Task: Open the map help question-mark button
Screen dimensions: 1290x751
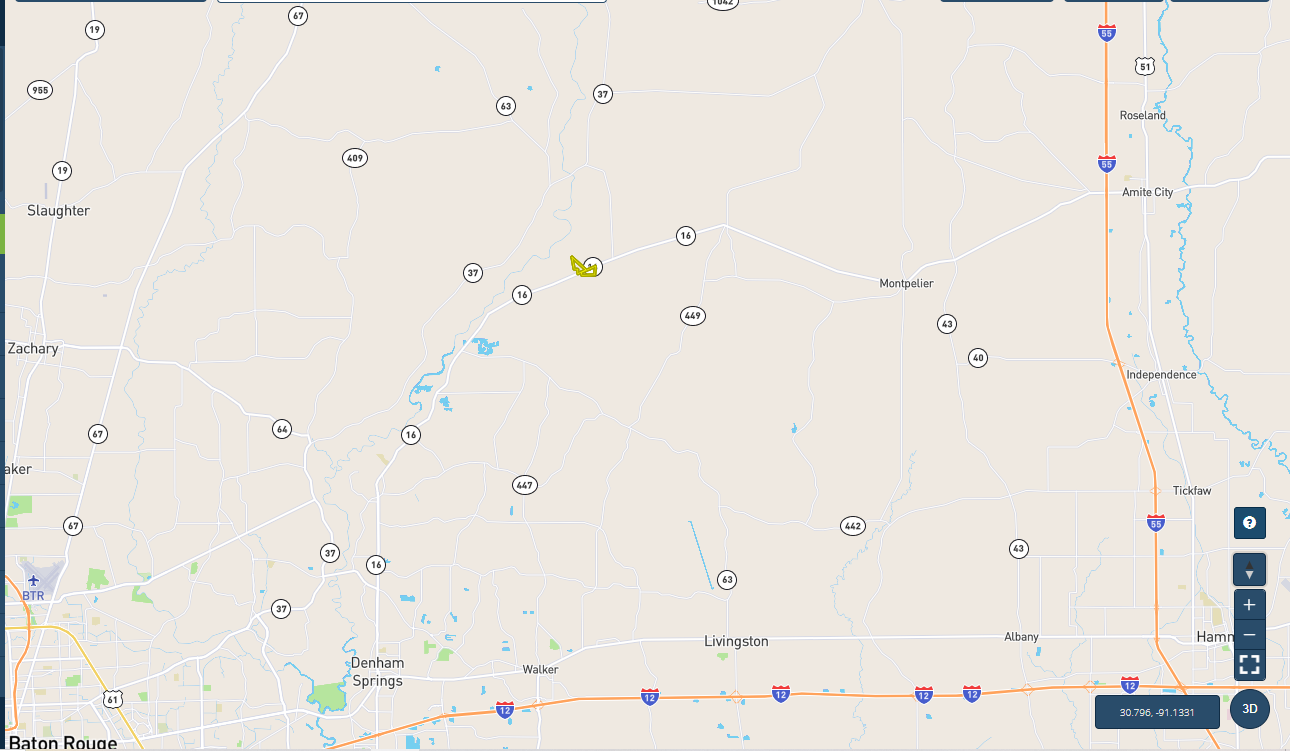Action: point(1249,523)
